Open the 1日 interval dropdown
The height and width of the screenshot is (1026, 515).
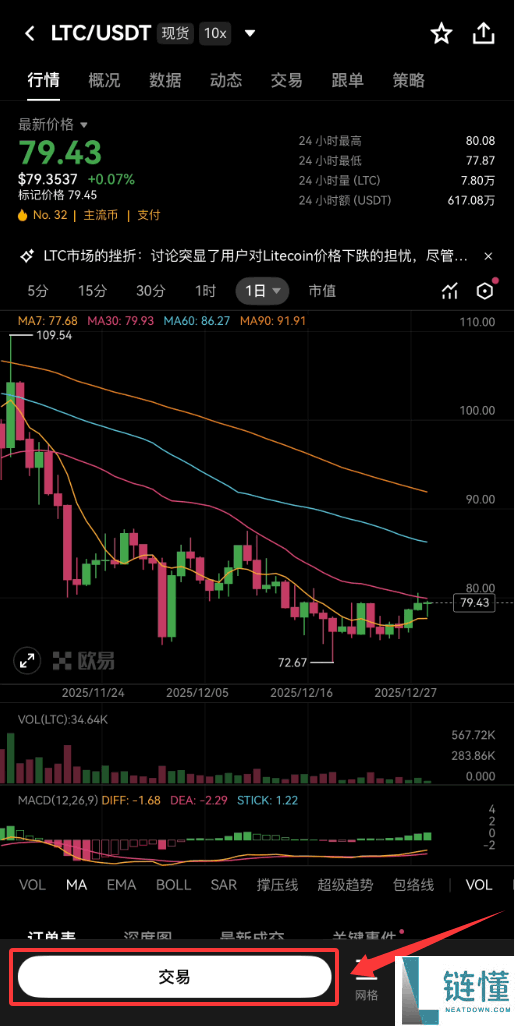point(262,291)
